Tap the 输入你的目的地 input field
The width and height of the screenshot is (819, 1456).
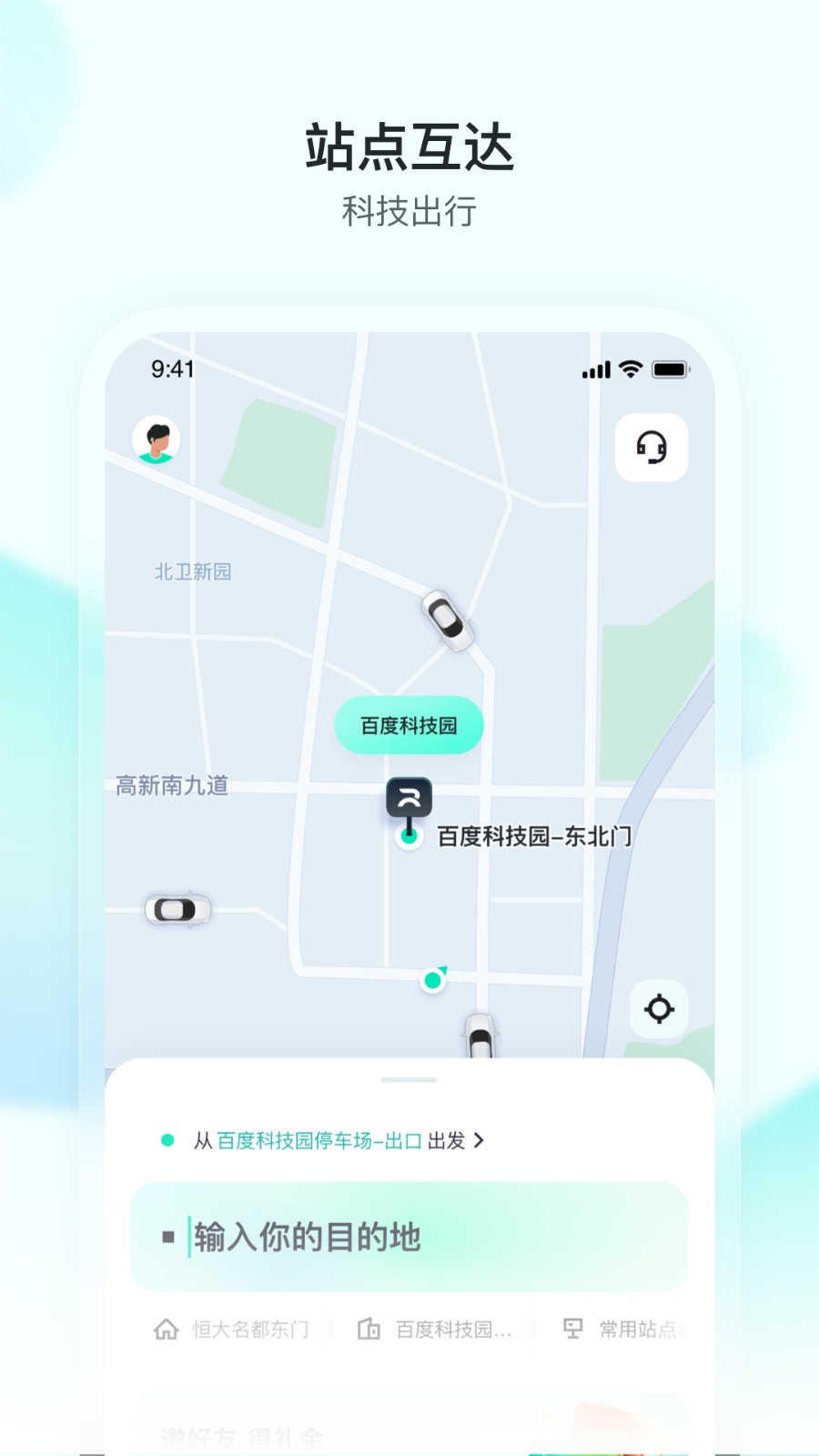click(x=409, y=1238)
